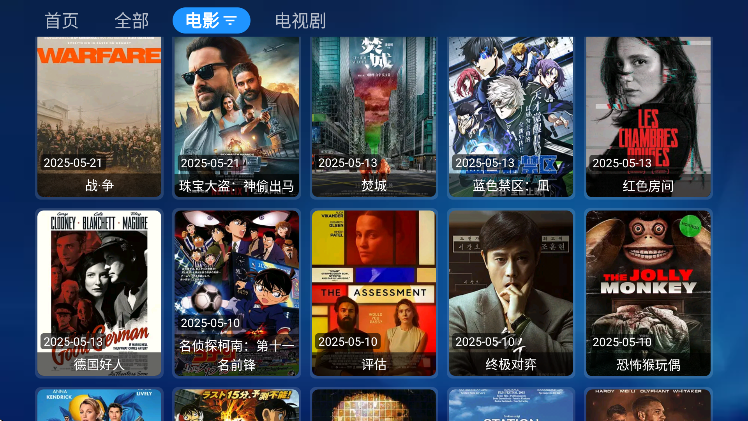Viewport: 748px width, 421px height.
Task: Switch to the 全部 tab
Action: (x=131, y=21)
